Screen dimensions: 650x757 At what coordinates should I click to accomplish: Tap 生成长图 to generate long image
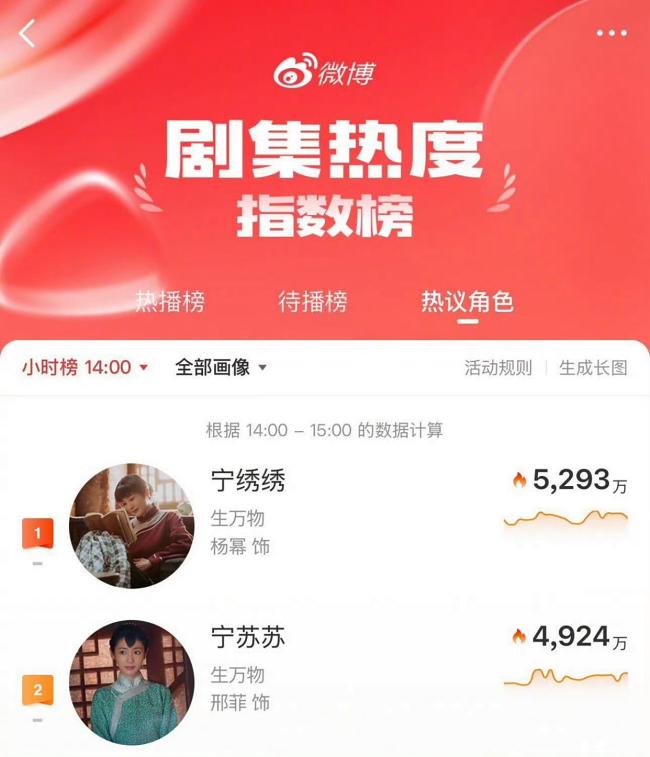click(593, 368)
